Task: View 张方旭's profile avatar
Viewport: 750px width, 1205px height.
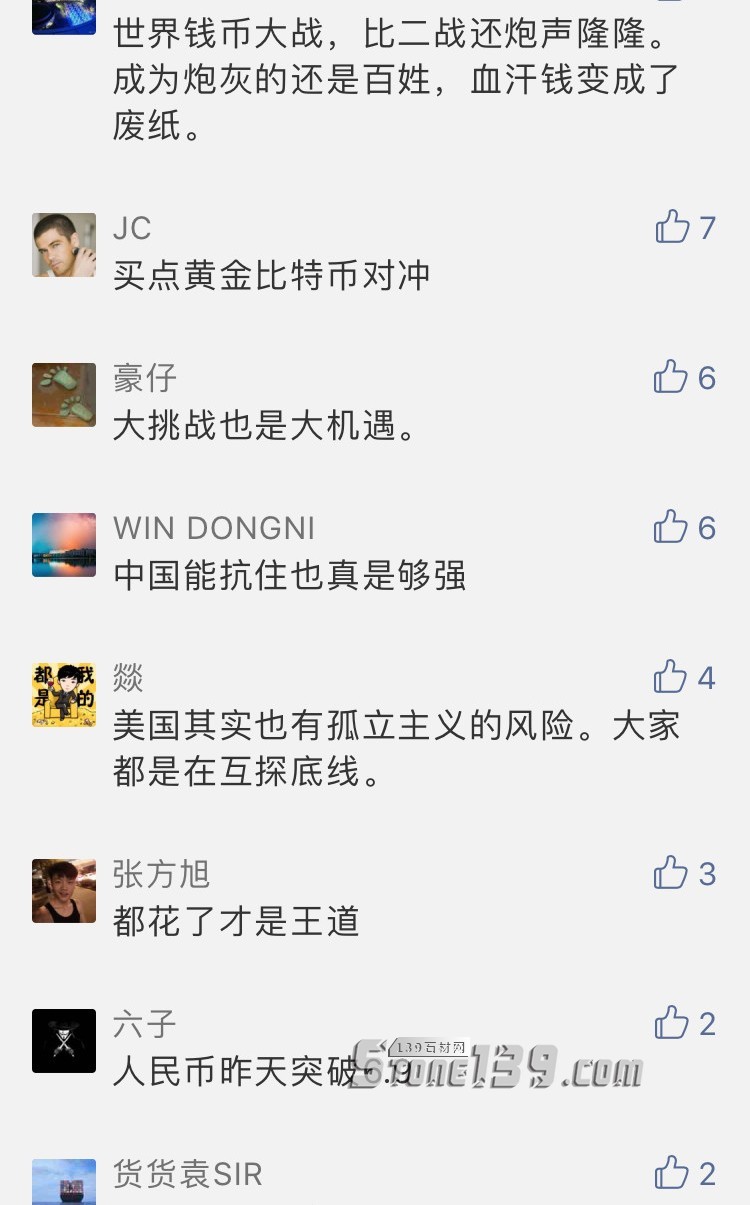Action: click(64, 891)
